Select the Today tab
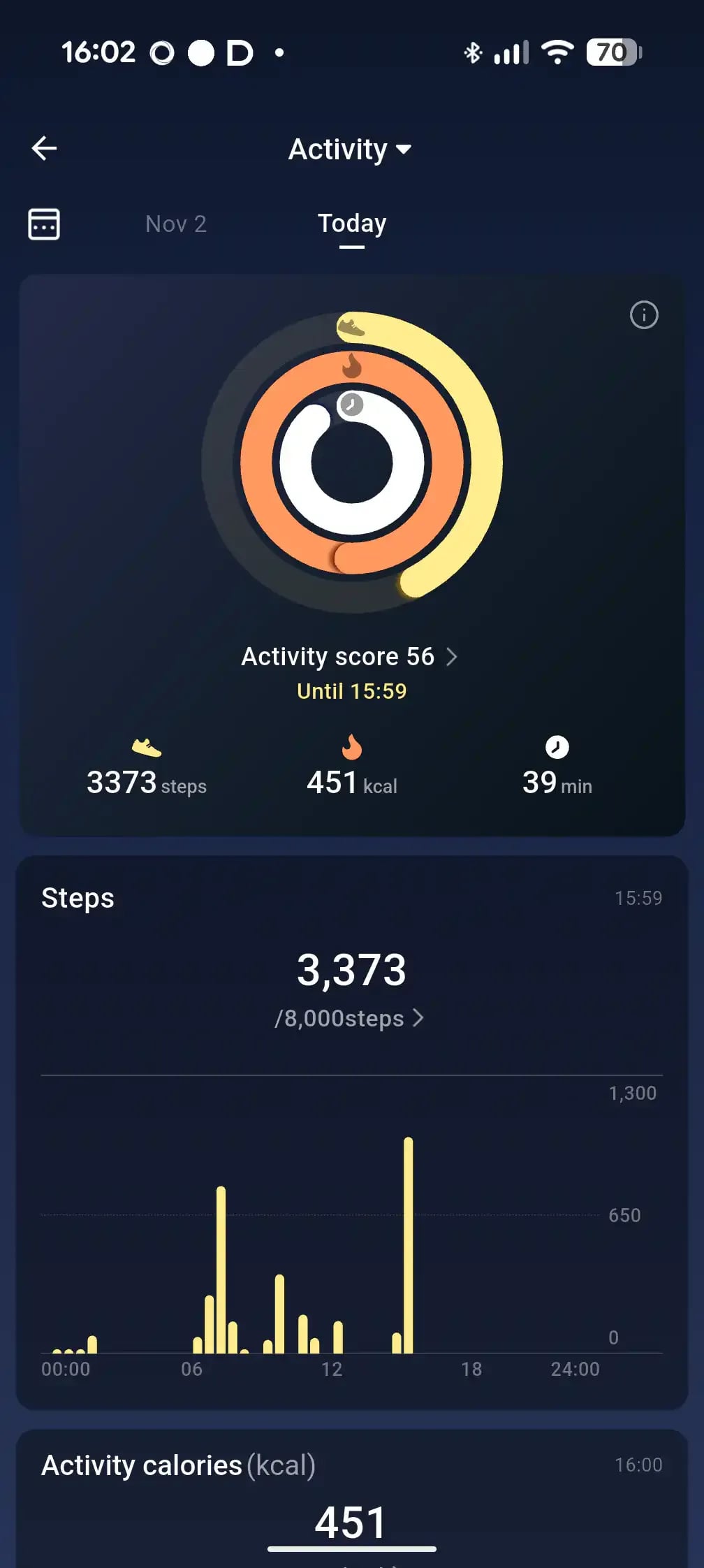Image resolution: width=704 pixels, height=1568 pixels. pos(352,224)
